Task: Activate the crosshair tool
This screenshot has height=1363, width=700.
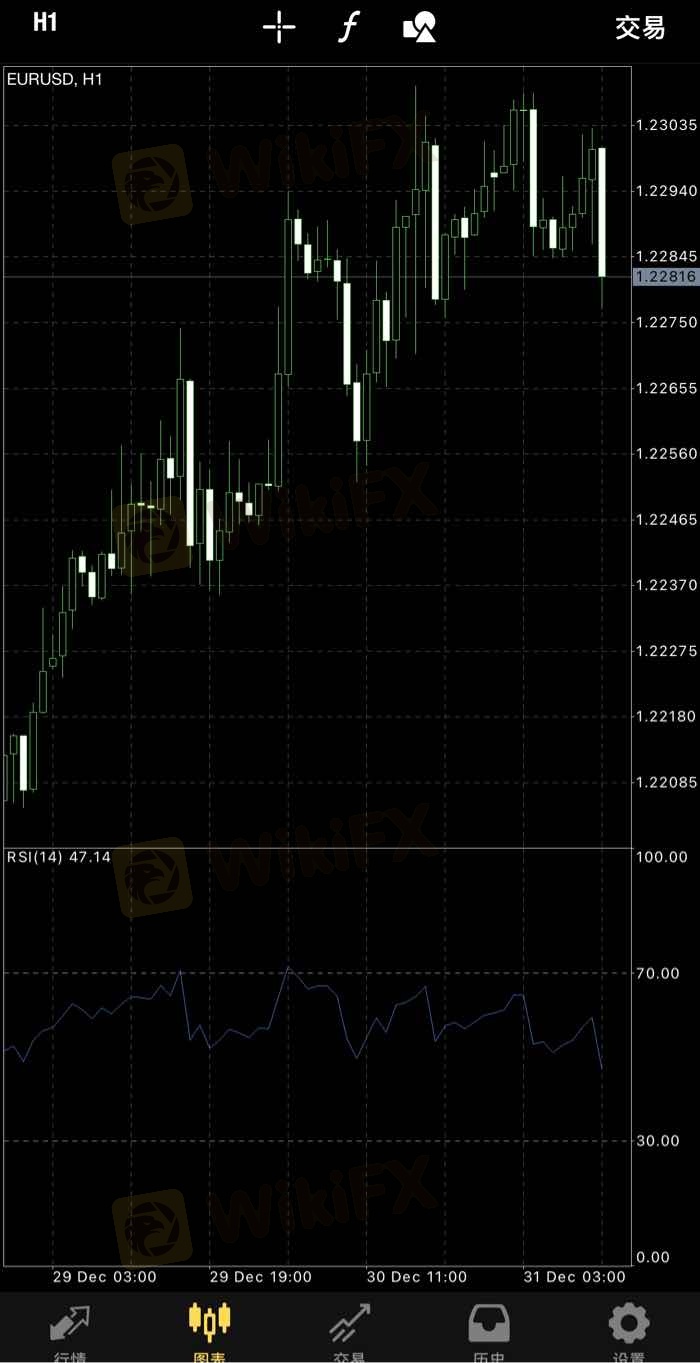Action: tap(279, 27)
